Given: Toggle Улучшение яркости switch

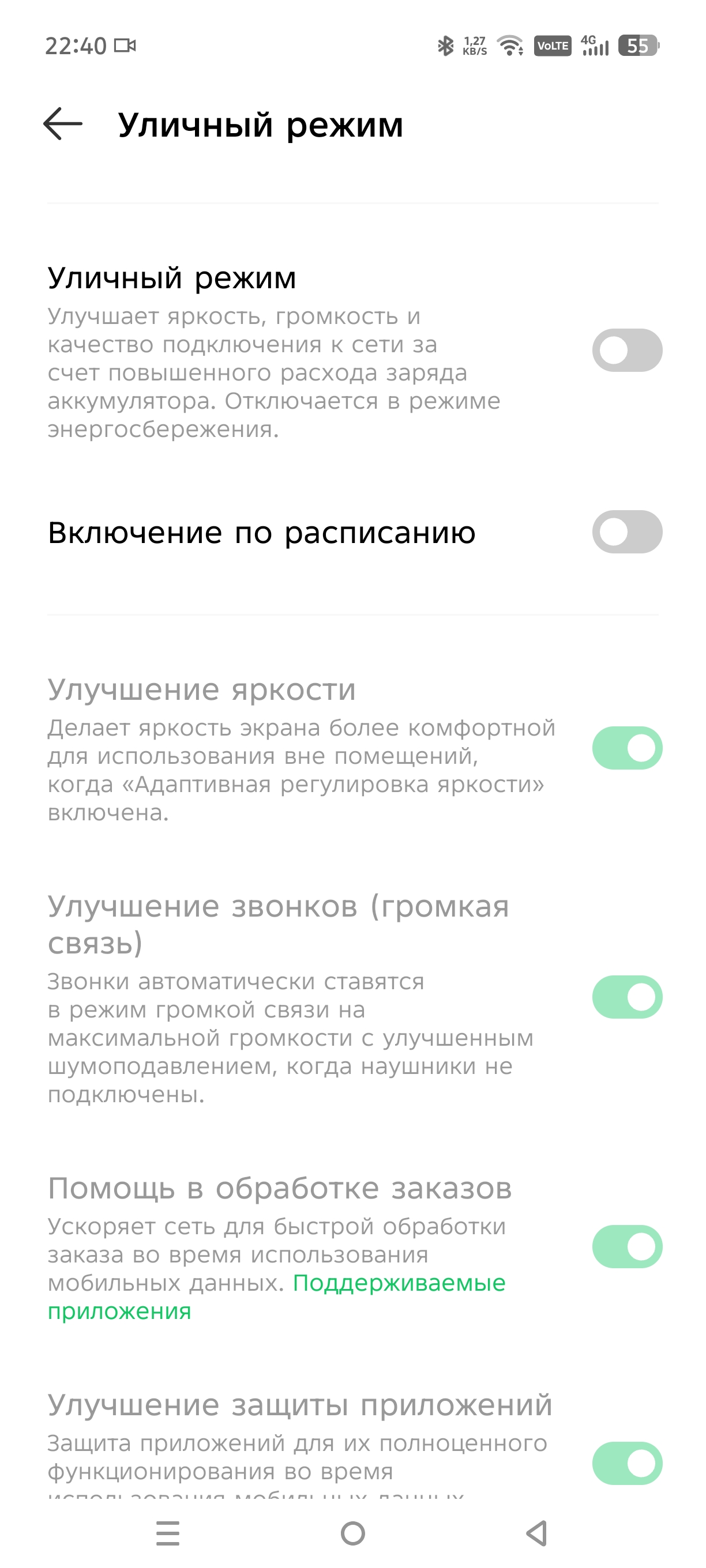Looking at the screenshot, I should [627, 748].
